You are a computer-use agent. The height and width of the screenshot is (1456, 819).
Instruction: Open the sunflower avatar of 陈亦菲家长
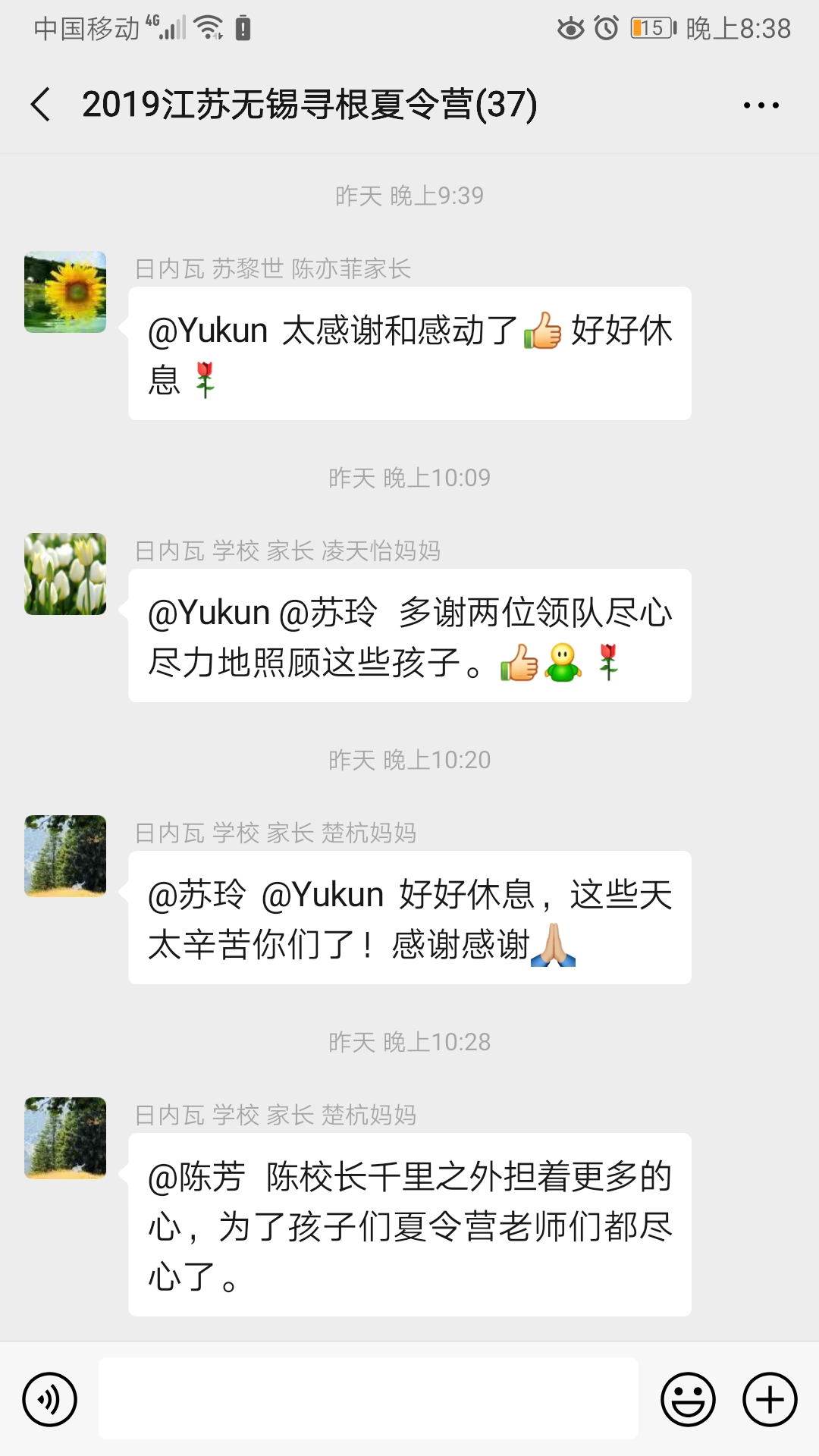click(65, 292)
